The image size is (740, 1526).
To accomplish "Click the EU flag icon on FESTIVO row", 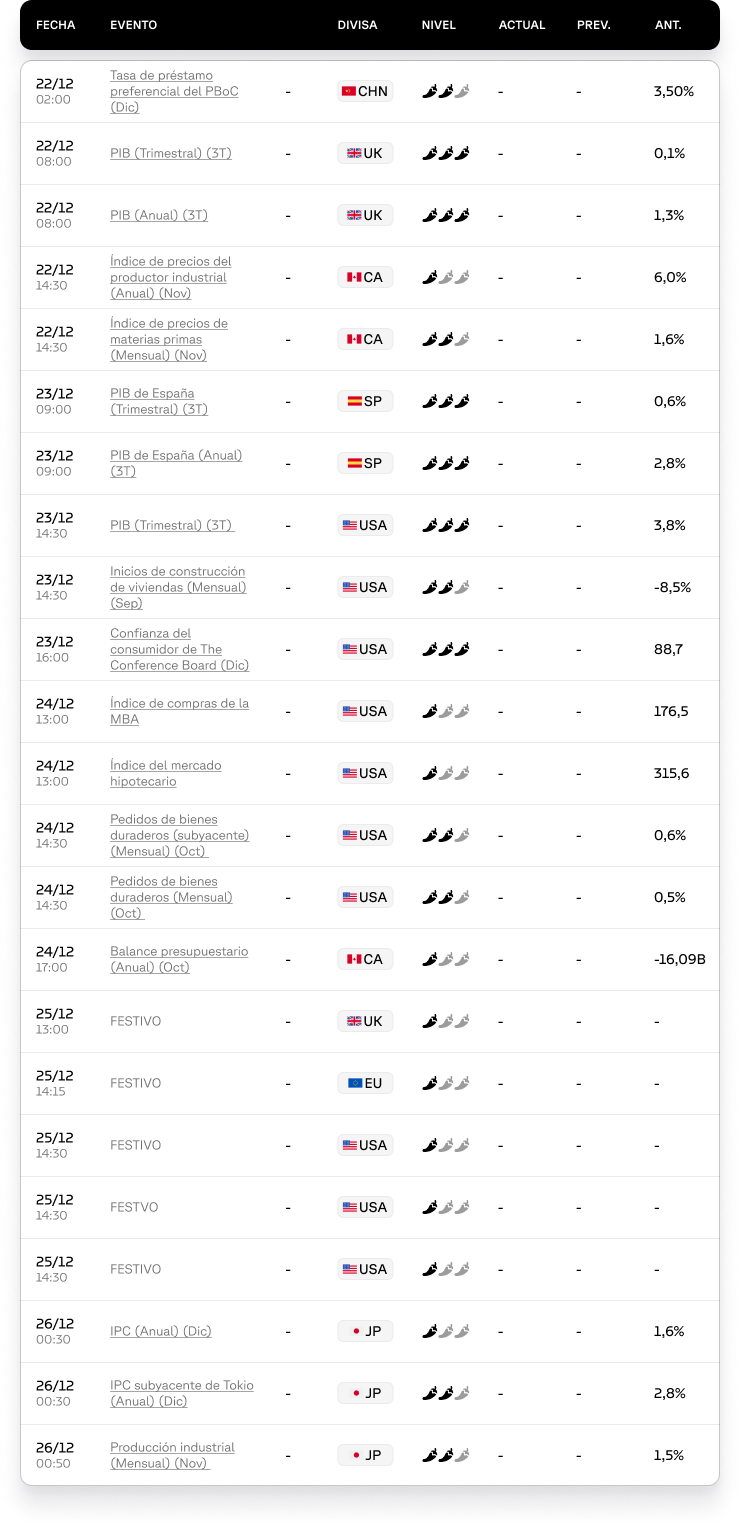I will tap(365, 1083).
